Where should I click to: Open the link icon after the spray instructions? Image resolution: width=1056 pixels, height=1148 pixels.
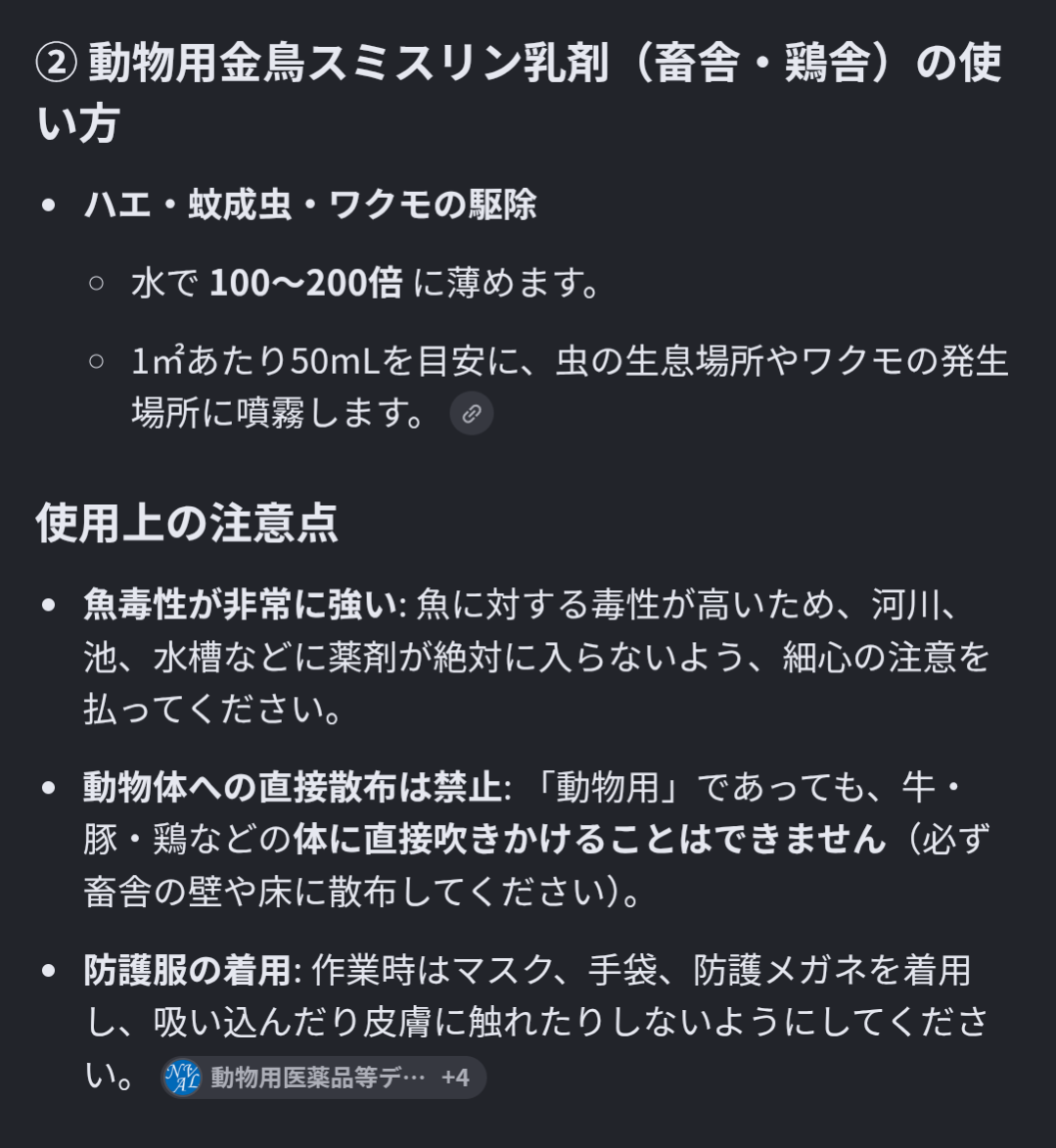pyautogui.click(x=471, y=414)
